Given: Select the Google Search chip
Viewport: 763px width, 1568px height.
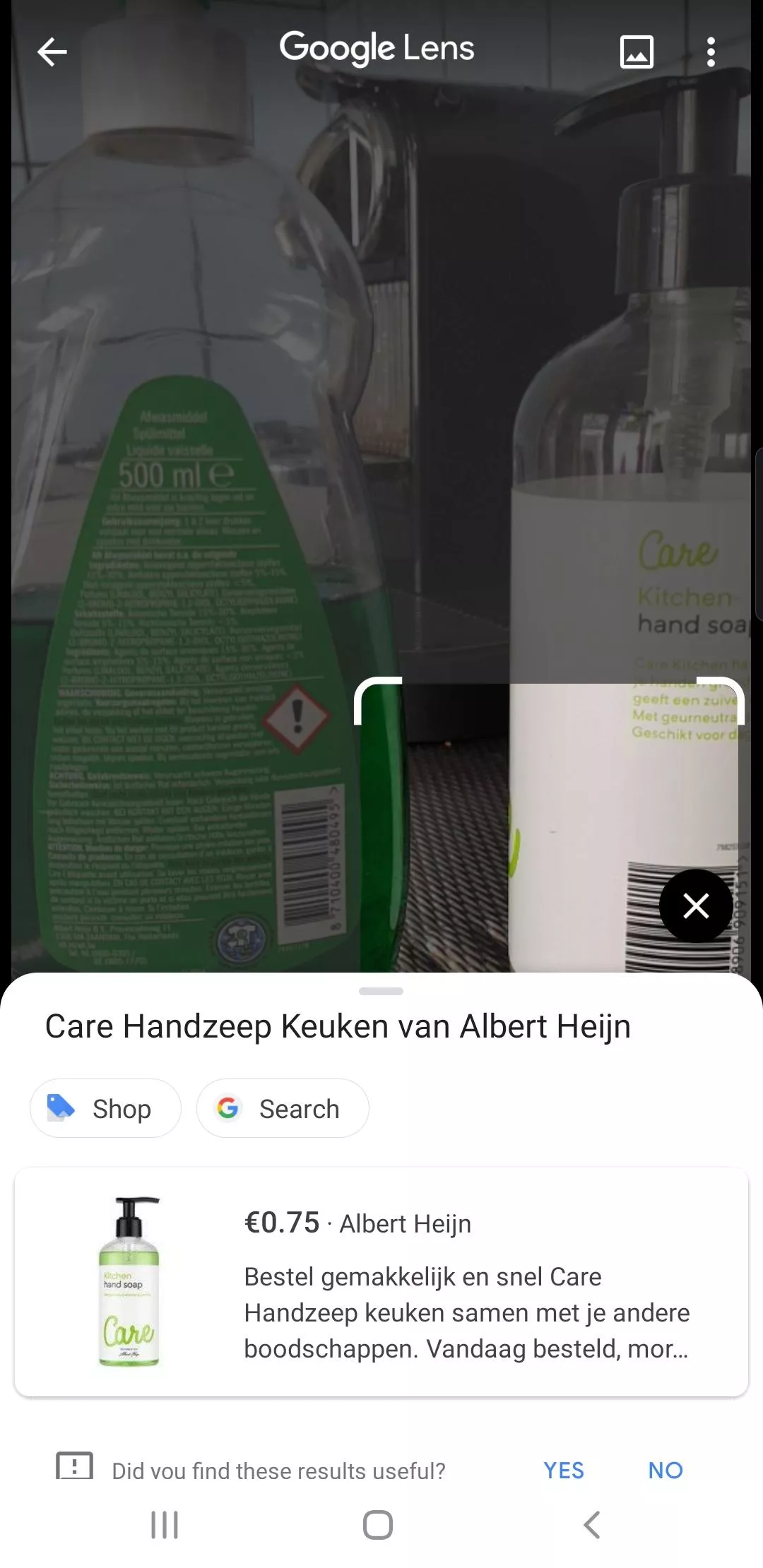Looking at the screenshot, I should click(x=283, y=1108).
